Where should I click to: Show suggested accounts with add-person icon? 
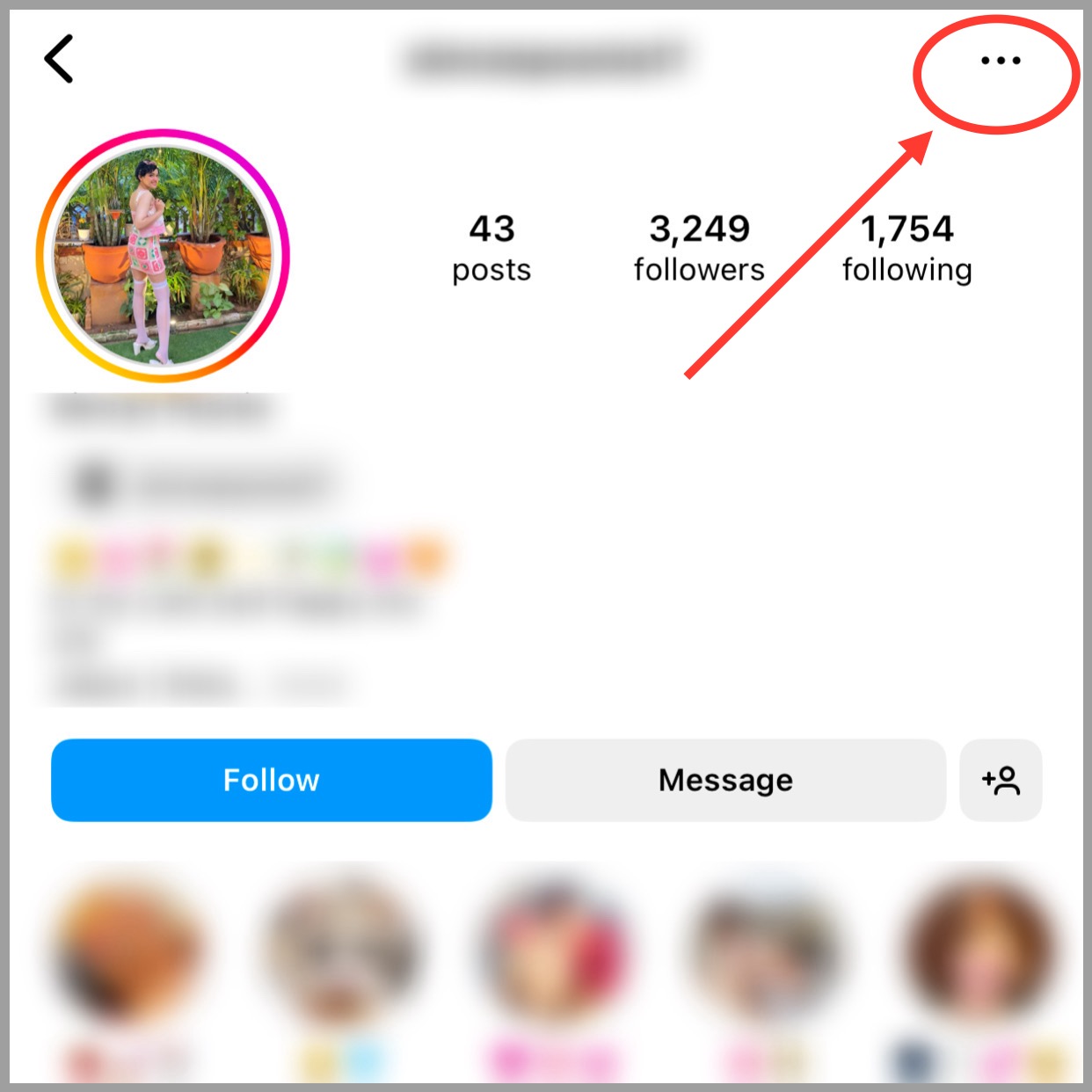[x=1001, y=780]
